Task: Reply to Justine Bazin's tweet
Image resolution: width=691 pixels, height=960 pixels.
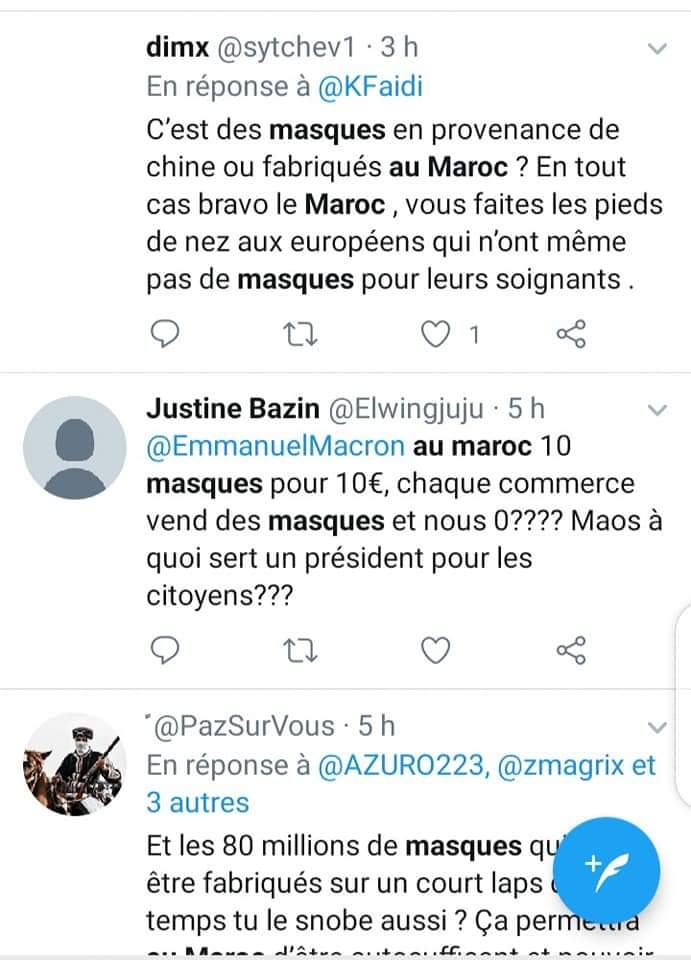Action: [163, 652]
